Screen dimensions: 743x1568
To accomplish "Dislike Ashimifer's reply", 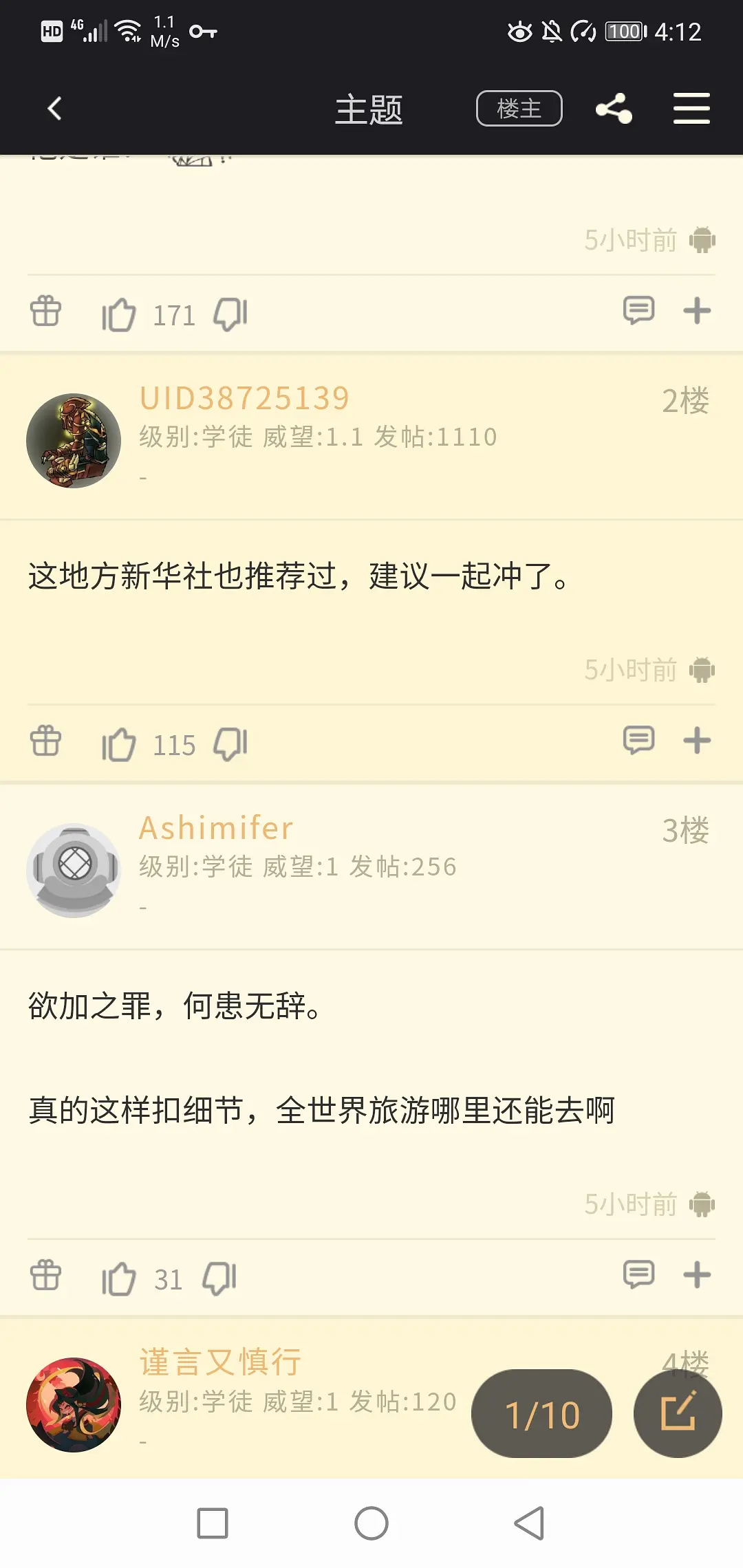I will [x=219, y=1278].
